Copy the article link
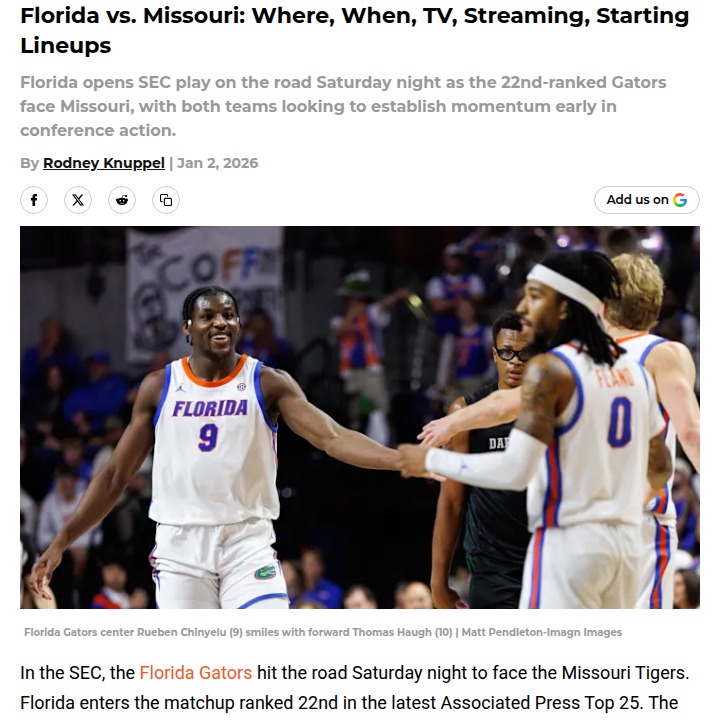Viewport: 720px width, 720px height. click(166, 200)
